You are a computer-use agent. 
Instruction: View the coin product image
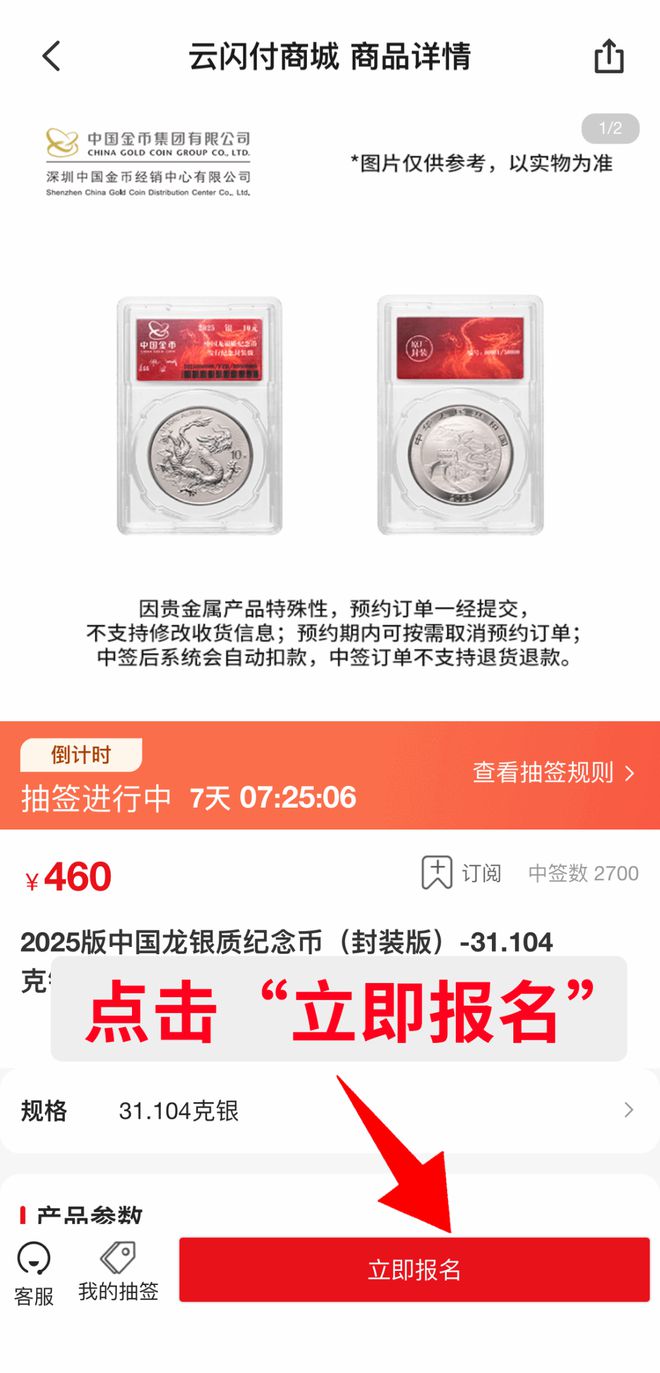(329, 415)
